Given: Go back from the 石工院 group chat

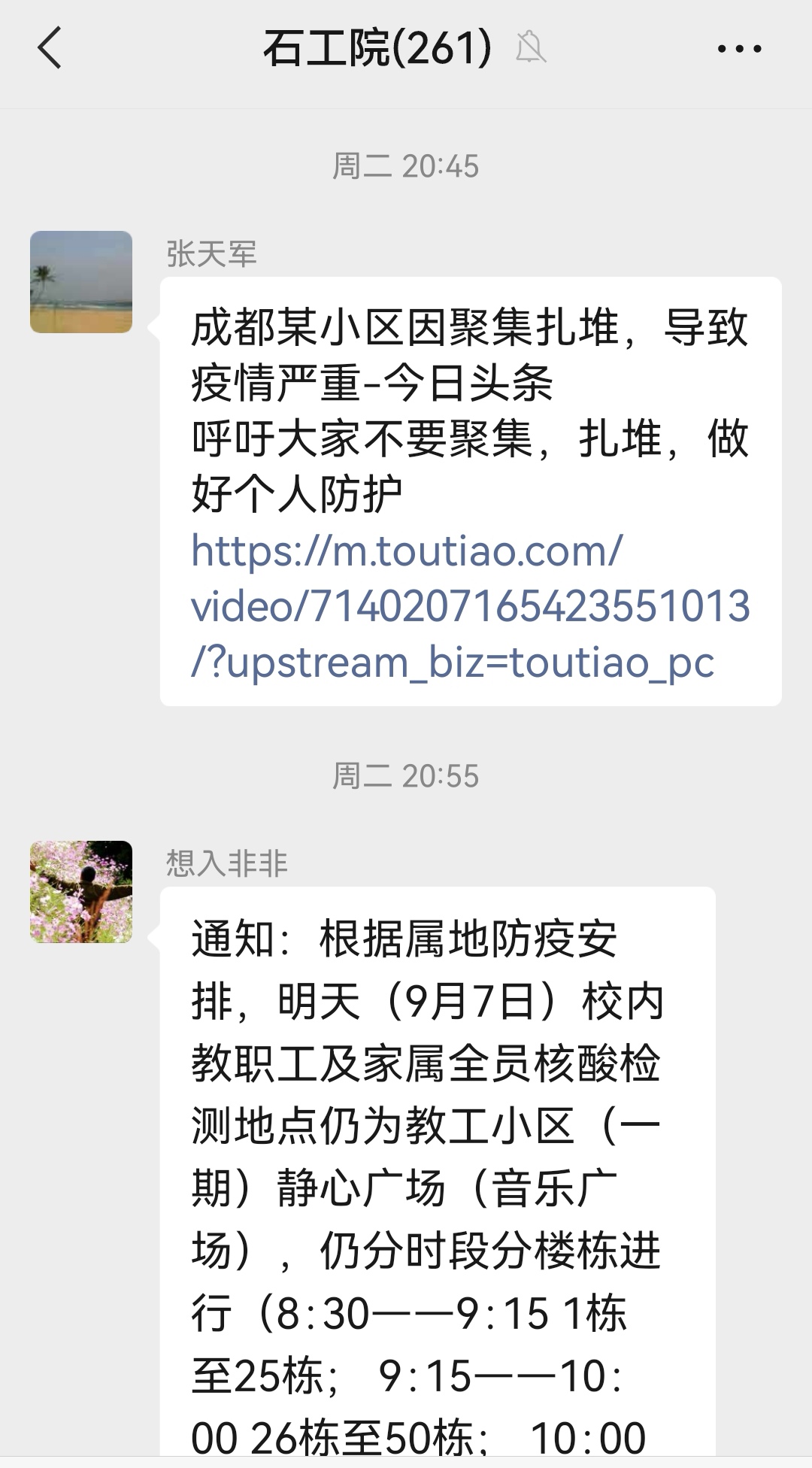Looking at the screenshot, I should [50, 48].
